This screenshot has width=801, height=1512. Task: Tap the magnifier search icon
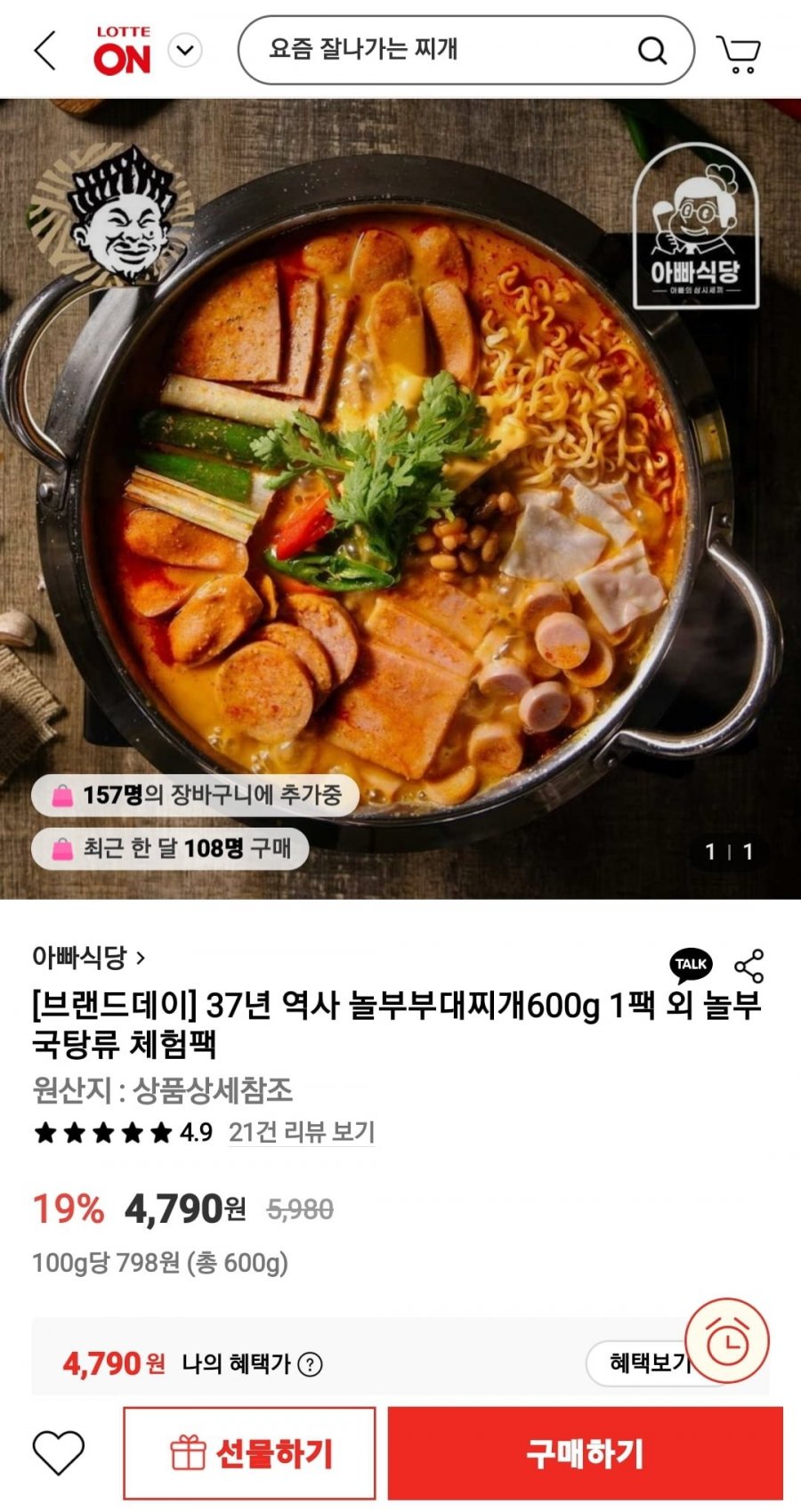[652, 51]
